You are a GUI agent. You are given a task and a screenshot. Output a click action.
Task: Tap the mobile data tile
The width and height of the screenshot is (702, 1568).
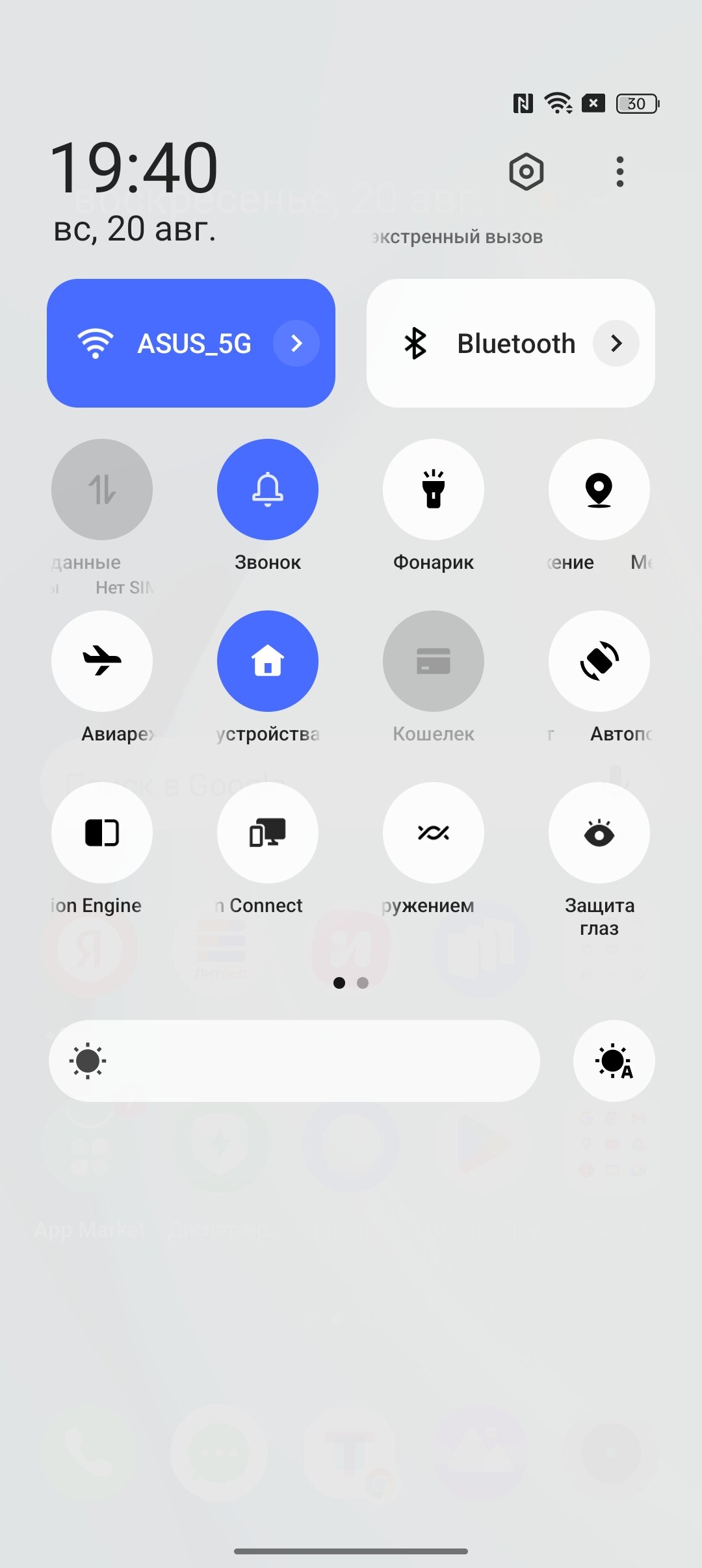tap(102, 490)
